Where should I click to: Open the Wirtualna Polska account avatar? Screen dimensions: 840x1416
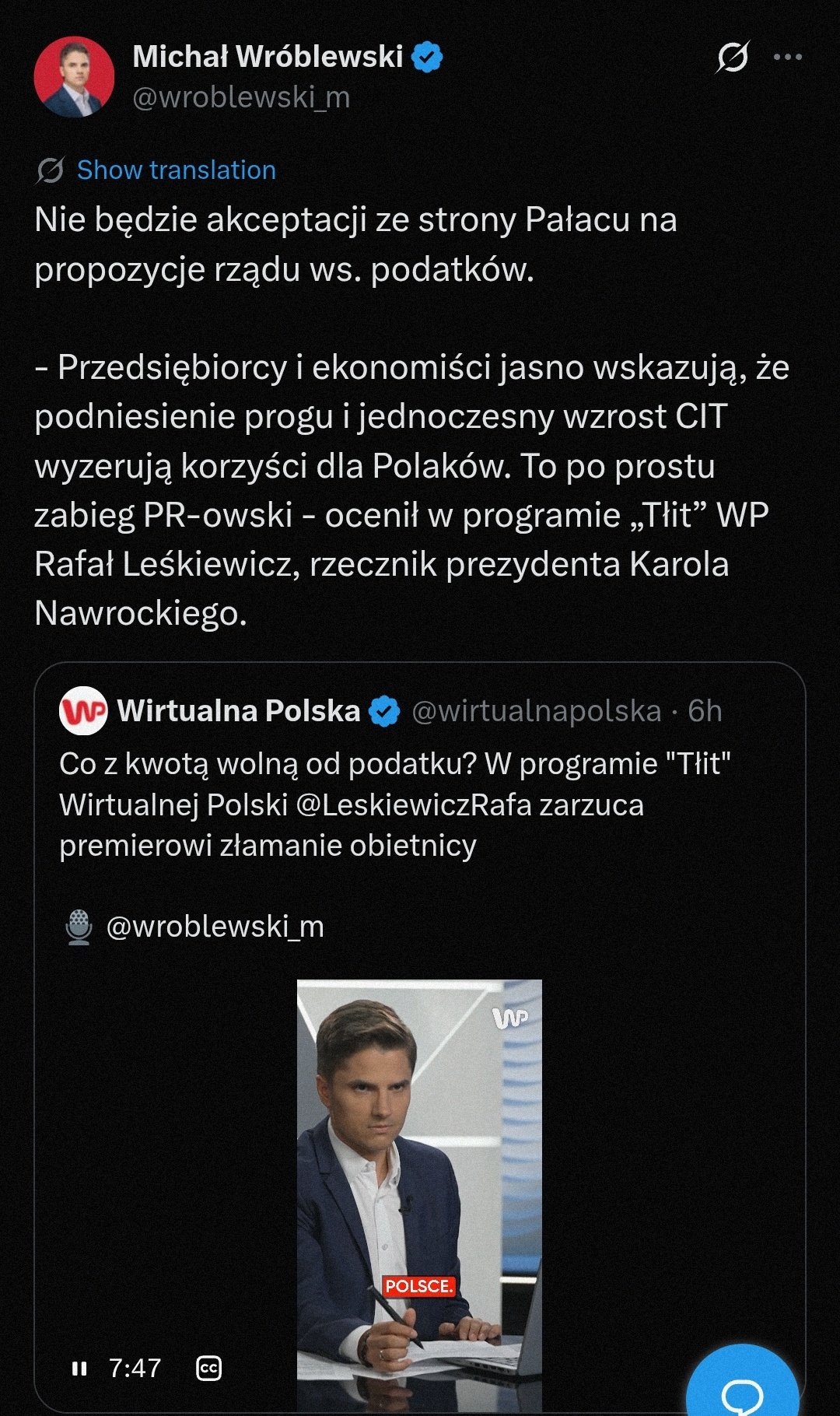[x=83, y=711]
